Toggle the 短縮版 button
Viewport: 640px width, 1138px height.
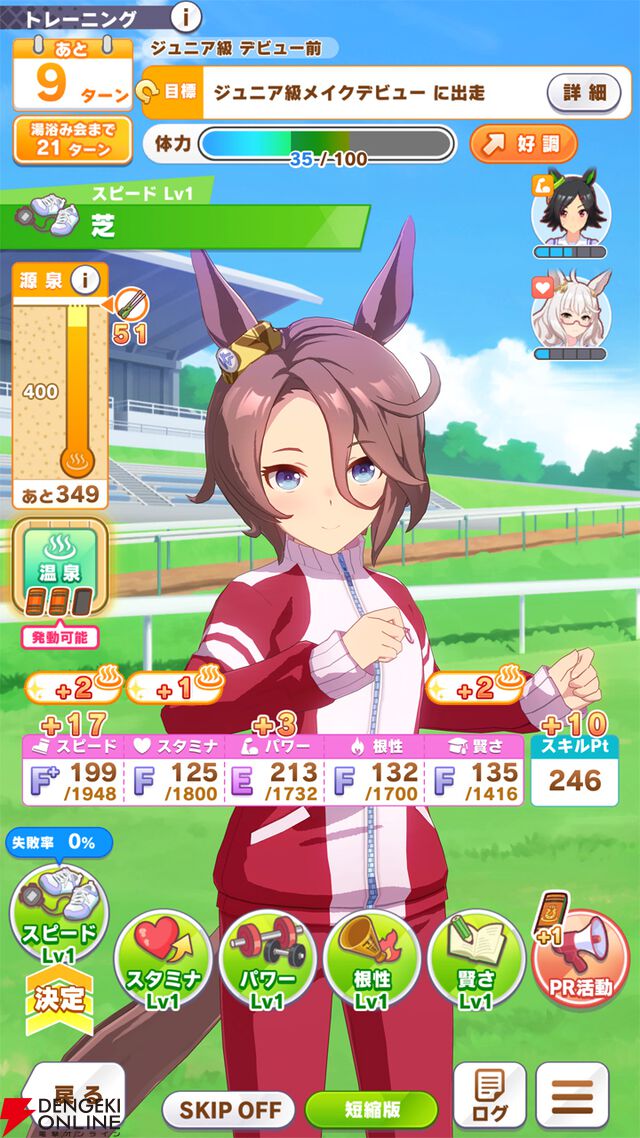click(x=371, y=1108)
